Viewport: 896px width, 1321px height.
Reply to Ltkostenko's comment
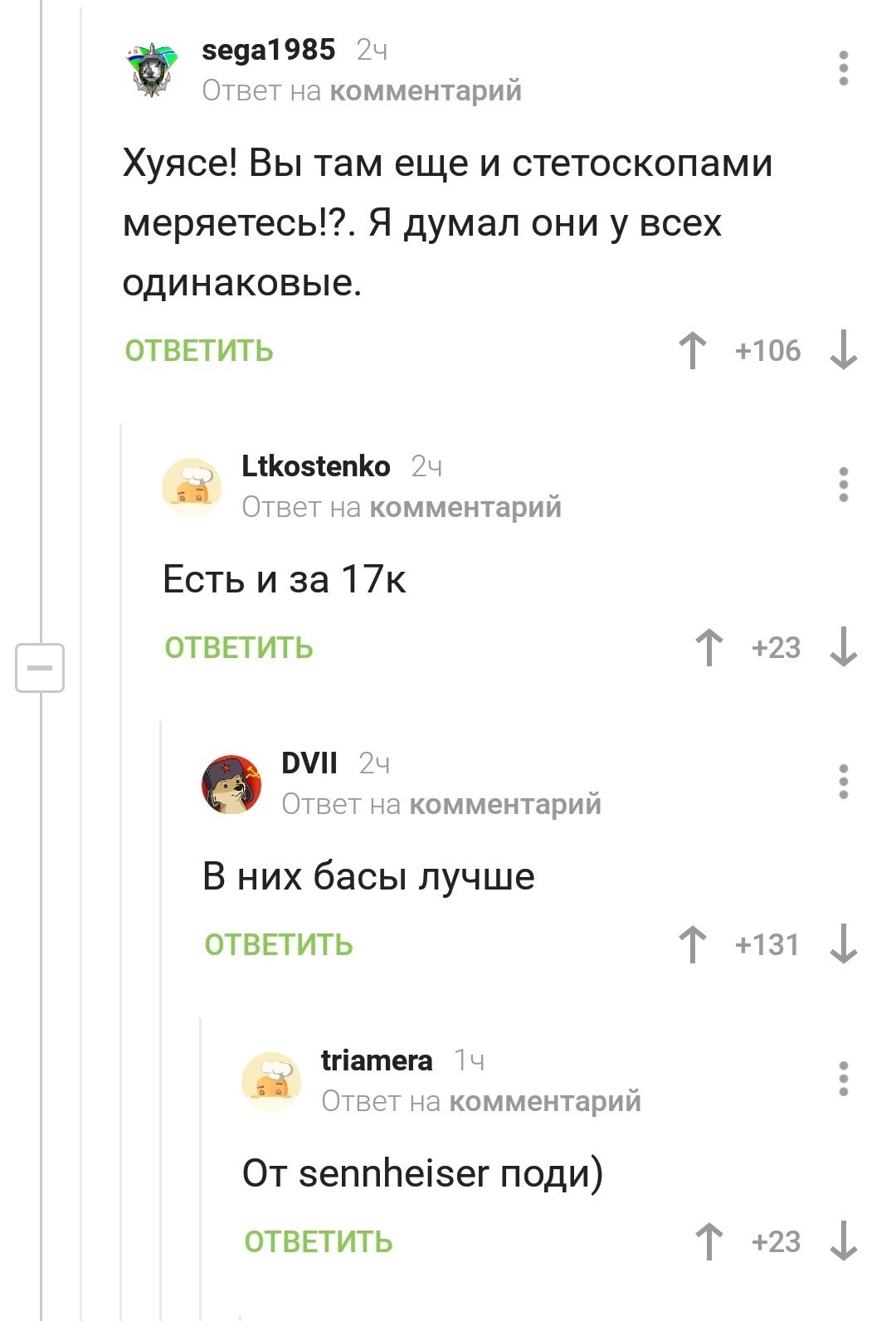pyautogui.click(x=239, y=648)
